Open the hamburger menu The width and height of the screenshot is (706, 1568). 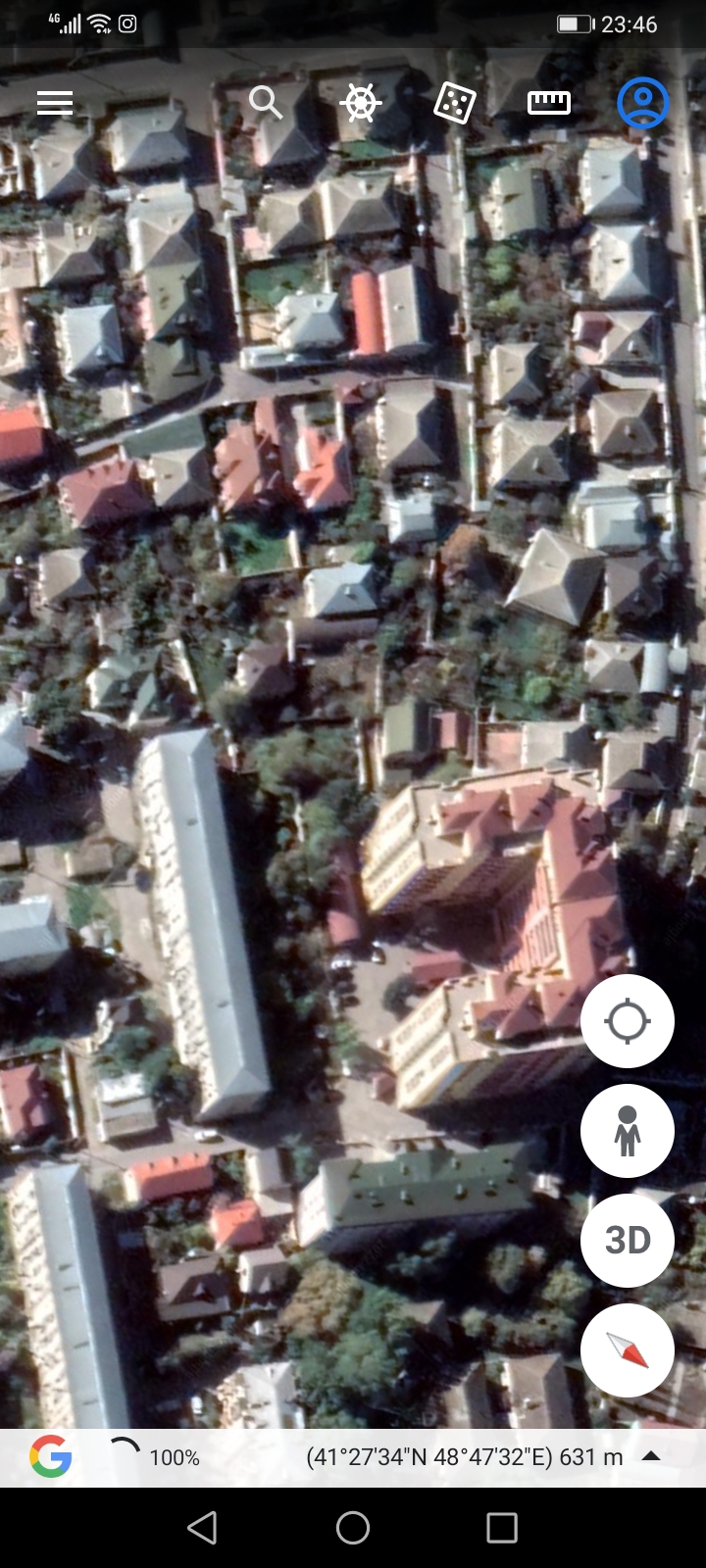point(55,103)
